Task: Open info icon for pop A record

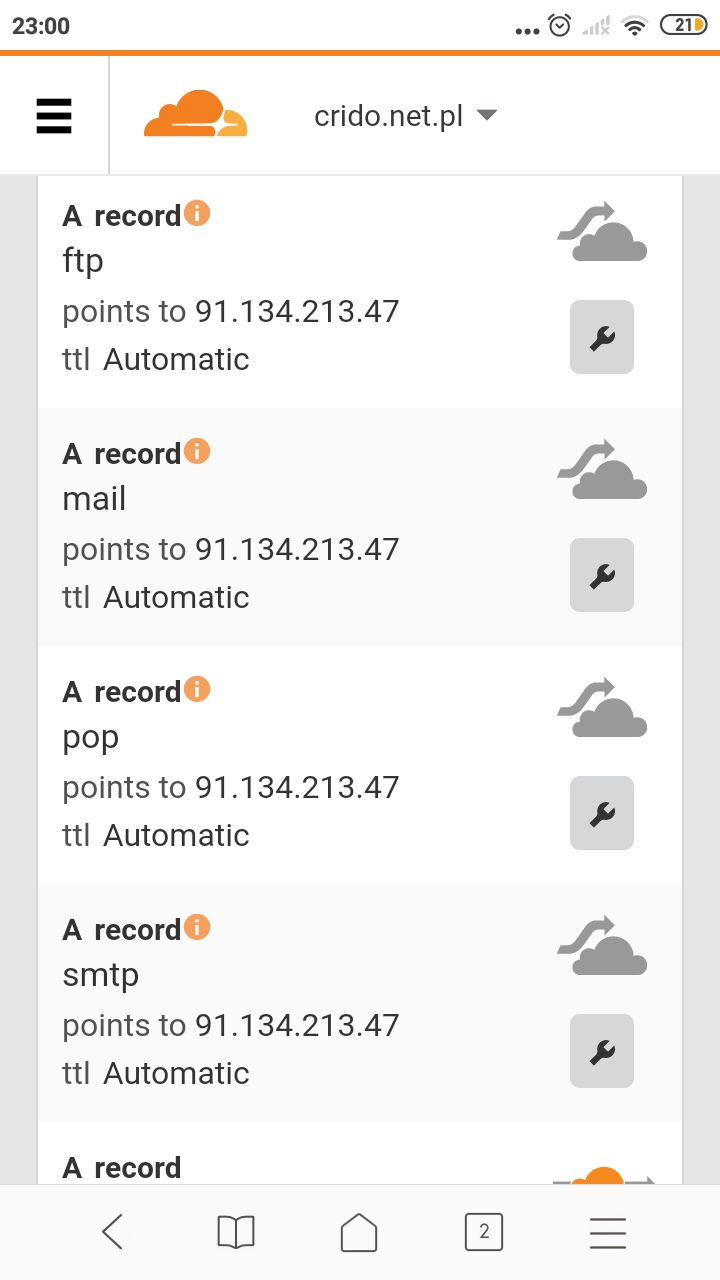Action: pyautogui.click(x=197, y=690)
